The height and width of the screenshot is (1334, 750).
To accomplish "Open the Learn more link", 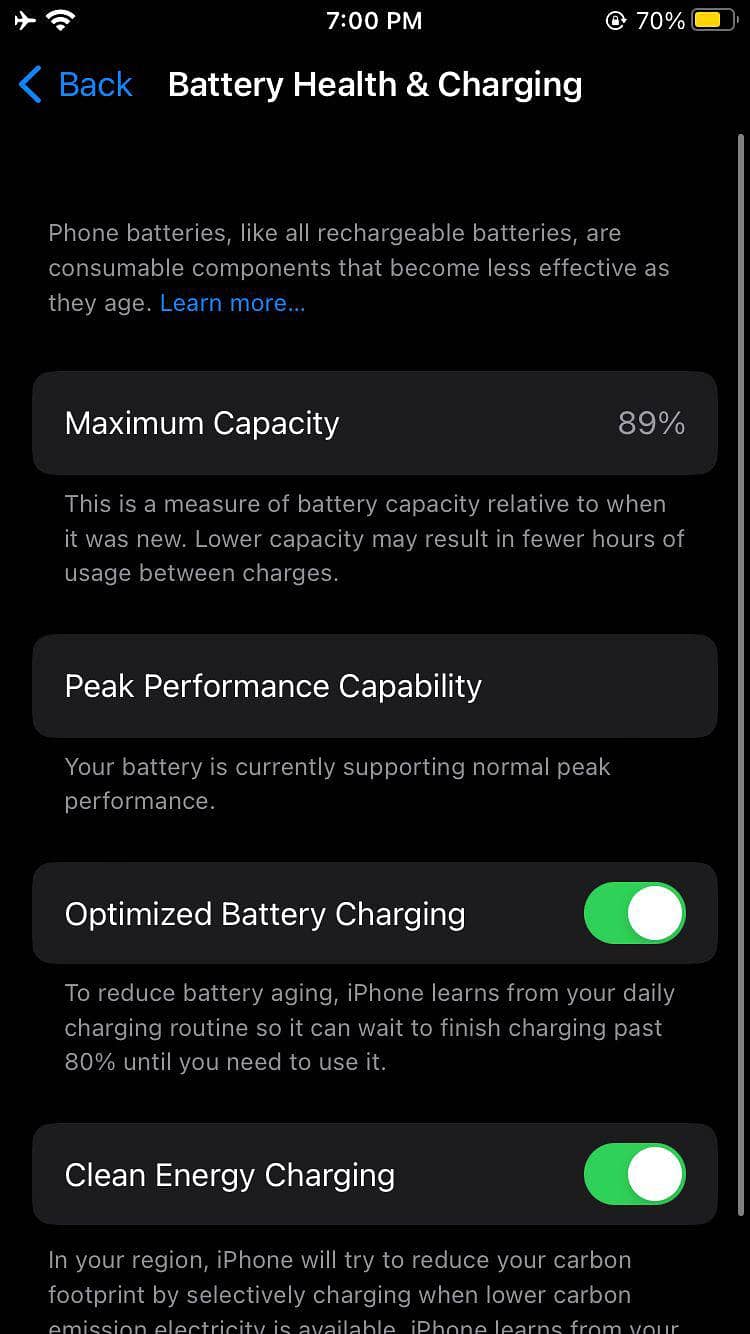I will [x=232, y=303].
